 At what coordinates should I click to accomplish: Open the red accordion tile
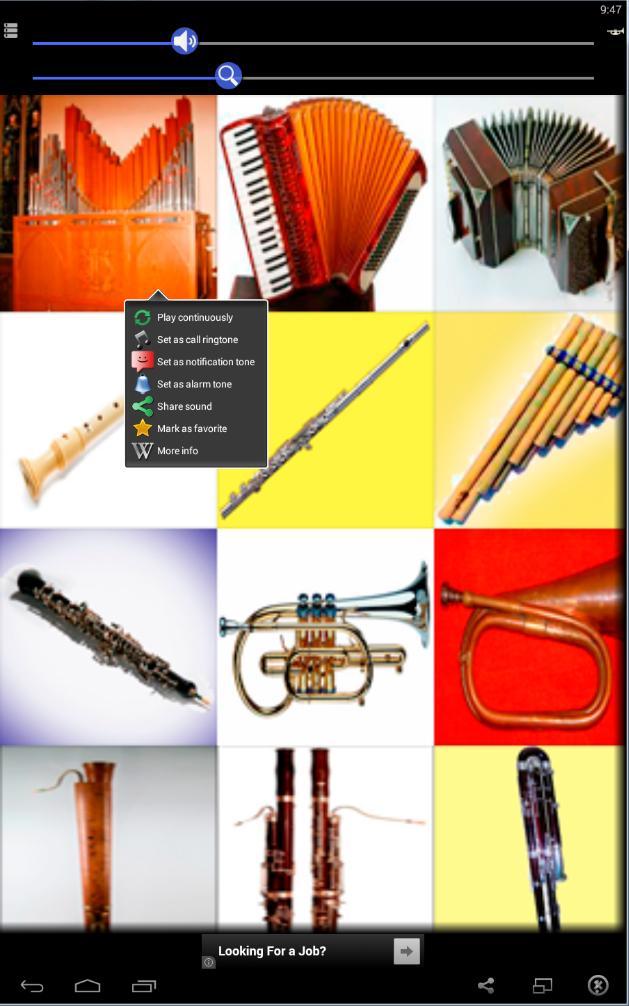325,202
